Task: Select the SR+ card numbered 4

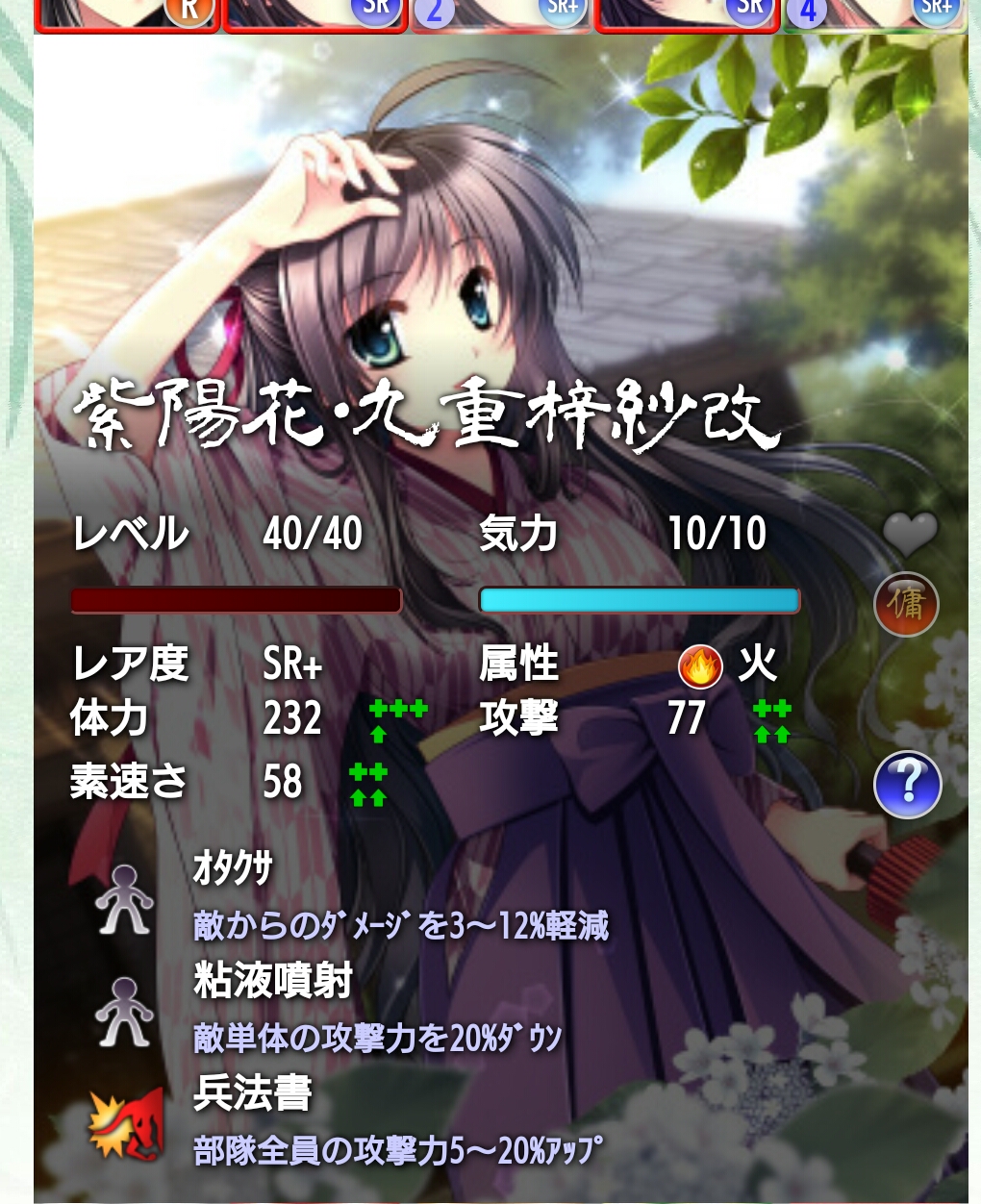Action: pos(873,14)
